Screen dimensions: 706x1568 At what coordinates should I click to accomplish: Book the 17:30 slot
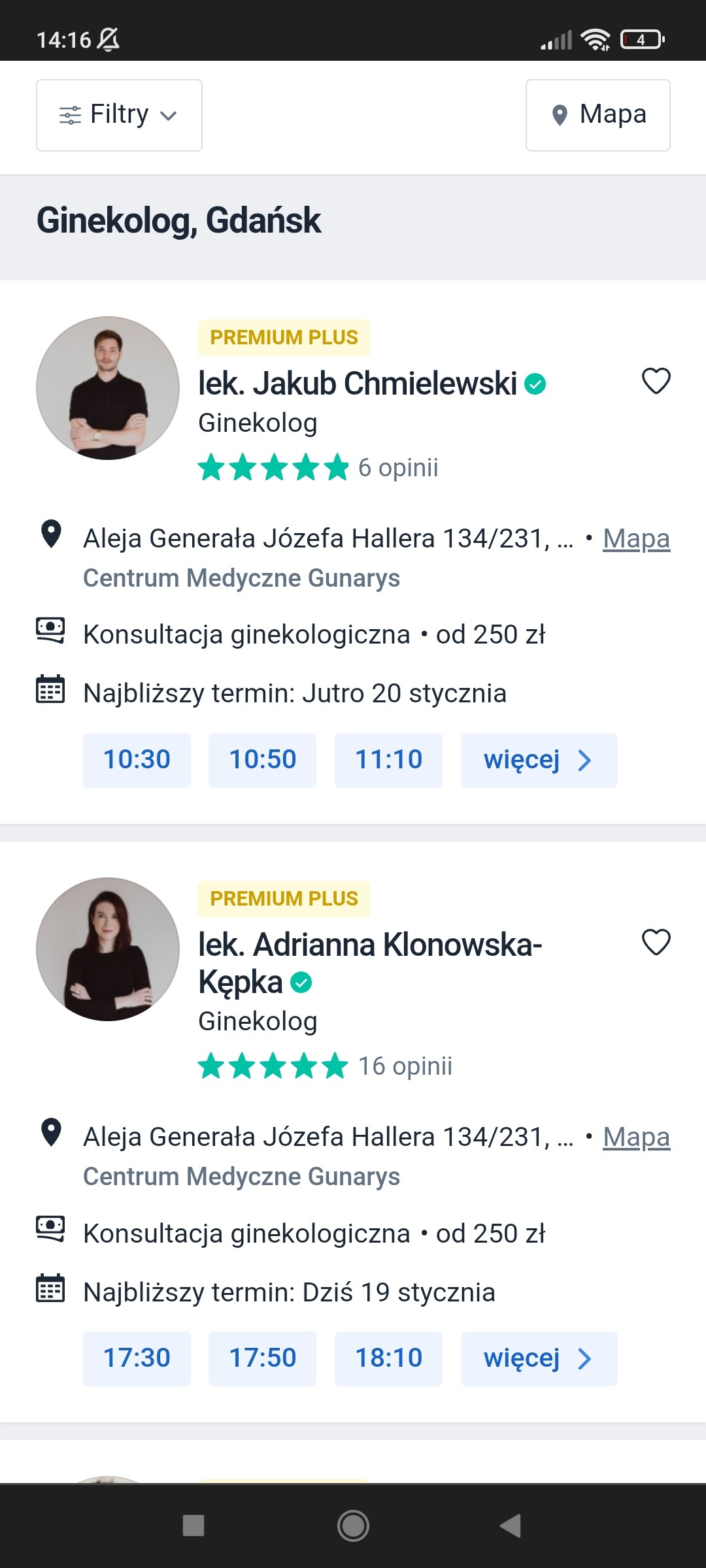click(x=137, y=1358)
